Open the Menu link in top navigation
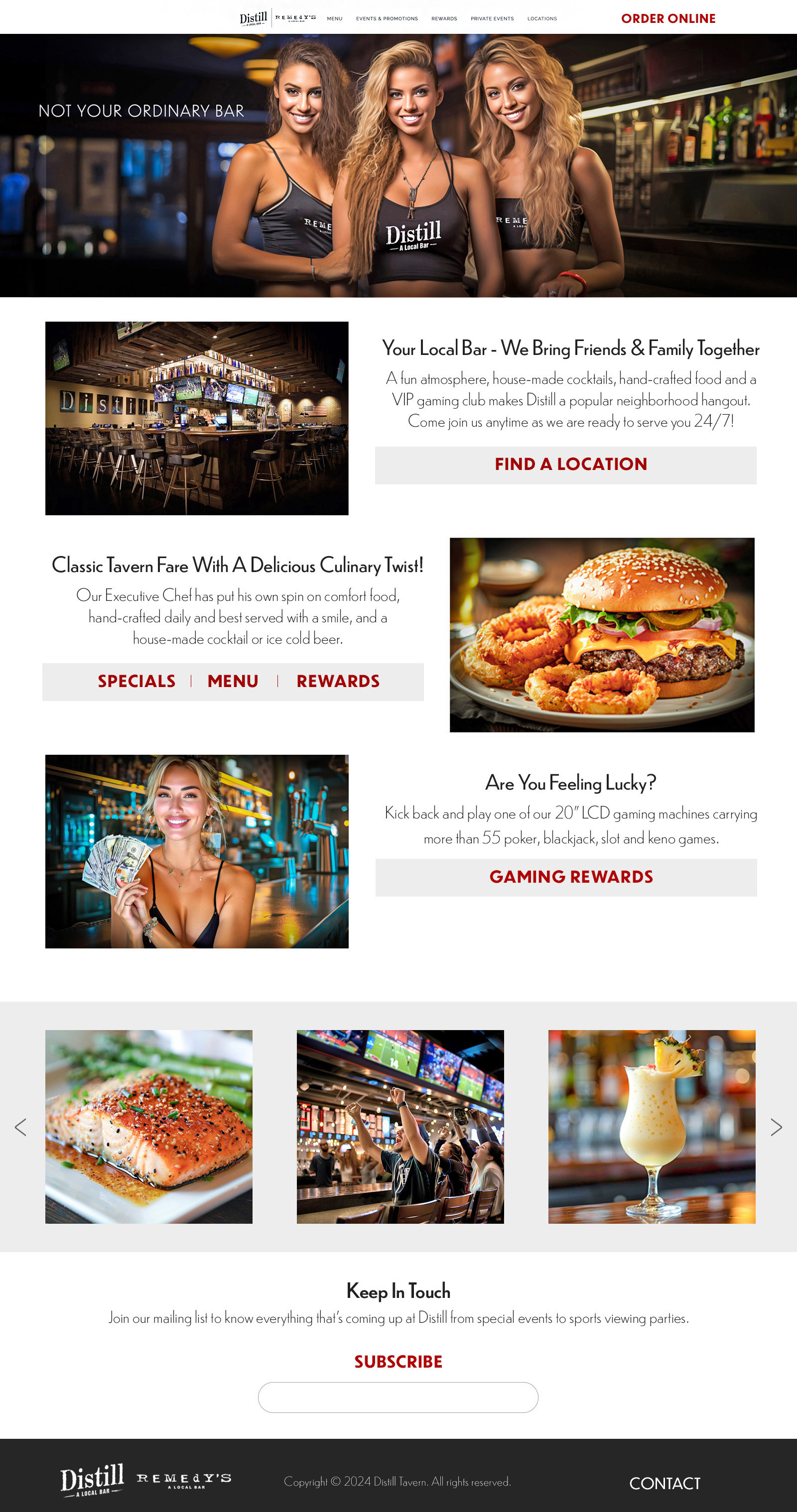Image resolution: width=797 pixels, height=1512 pixels. click(x=334, y=19)
